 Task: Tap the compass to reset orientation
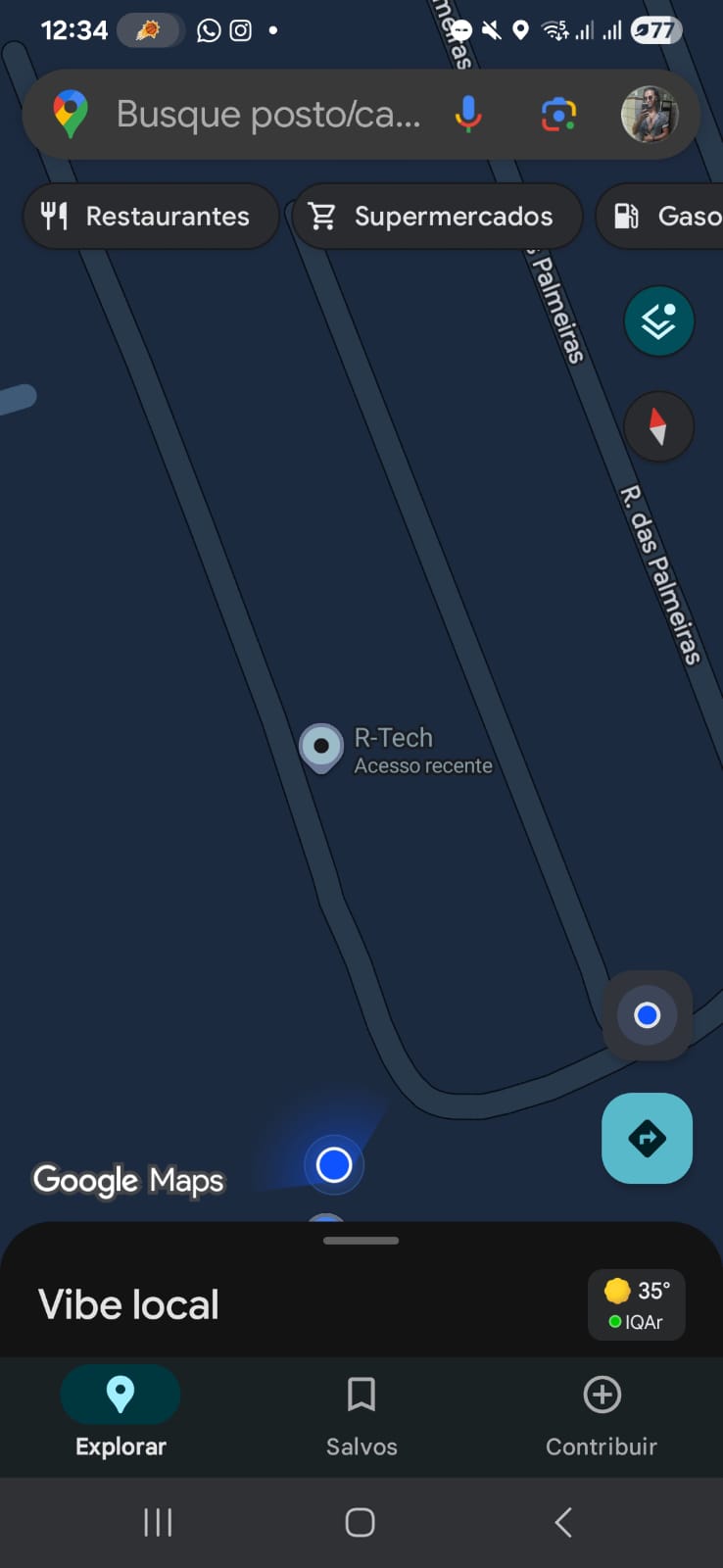(658, 426)
